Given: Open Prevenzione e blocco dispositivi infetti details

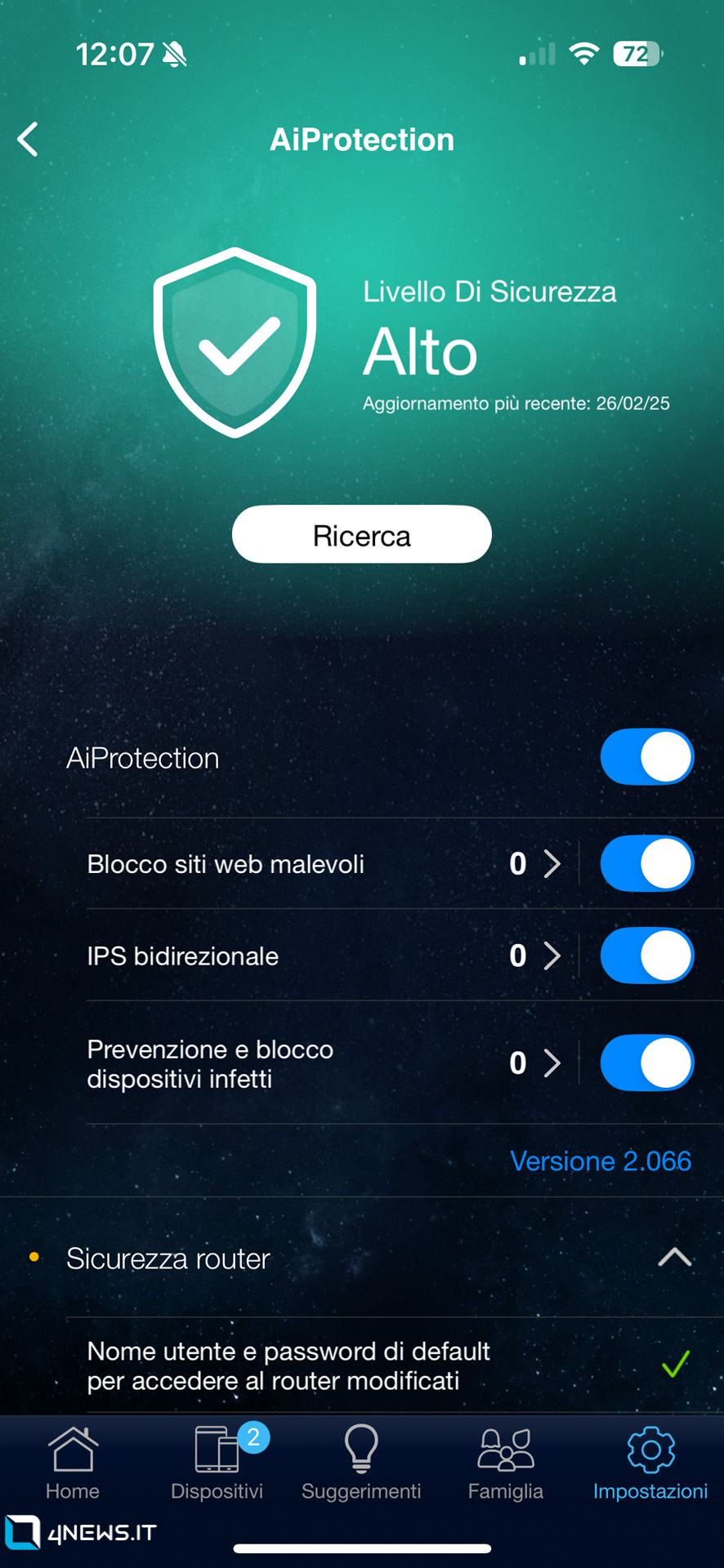Looking at the screenshot, I should tap(535, 1062).
